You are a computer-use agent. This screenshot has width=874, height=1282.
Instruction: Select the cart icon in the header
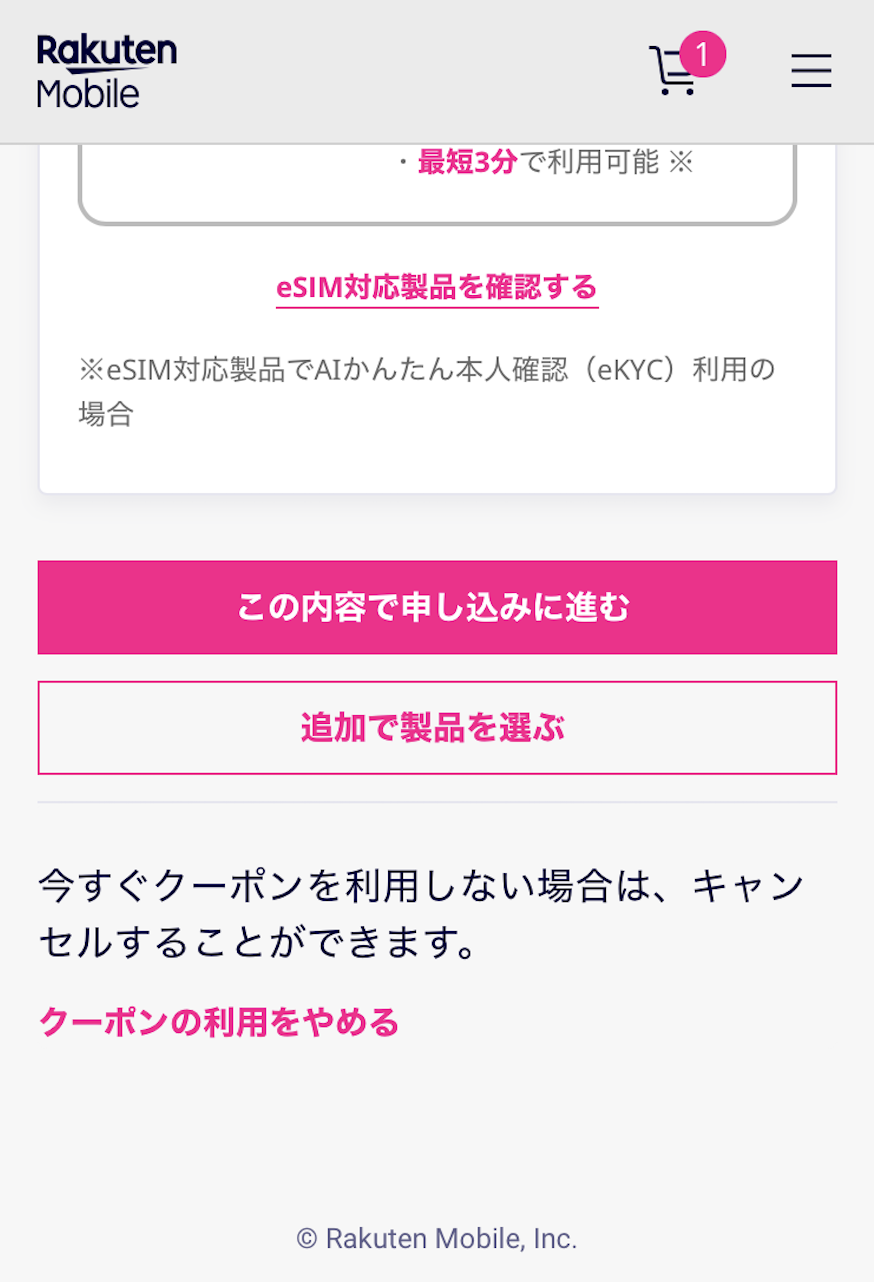(672, 72)
